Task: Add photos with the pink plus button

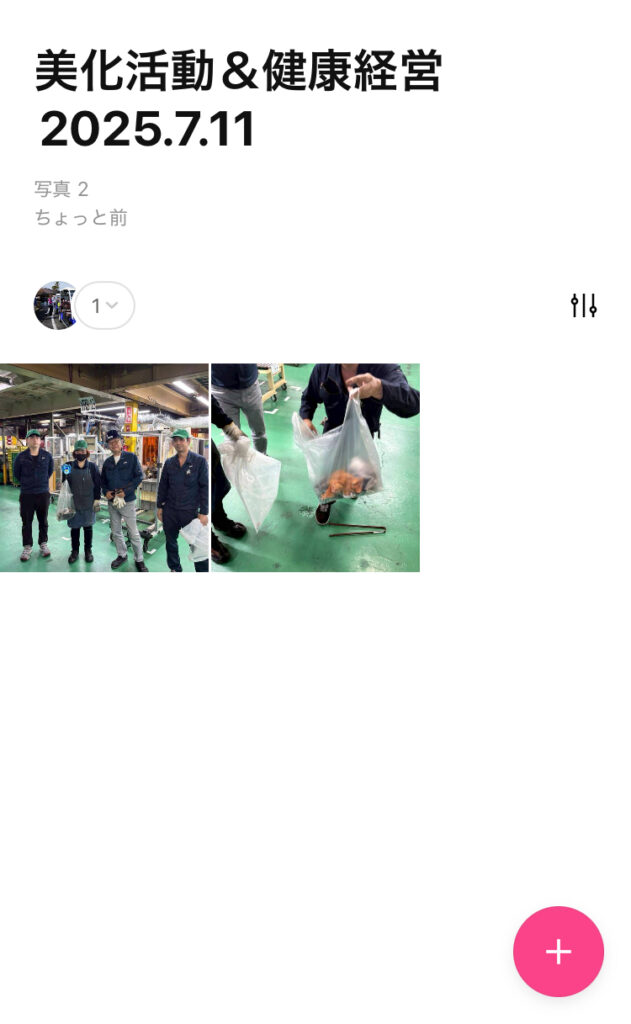Action: coord(558,951)
